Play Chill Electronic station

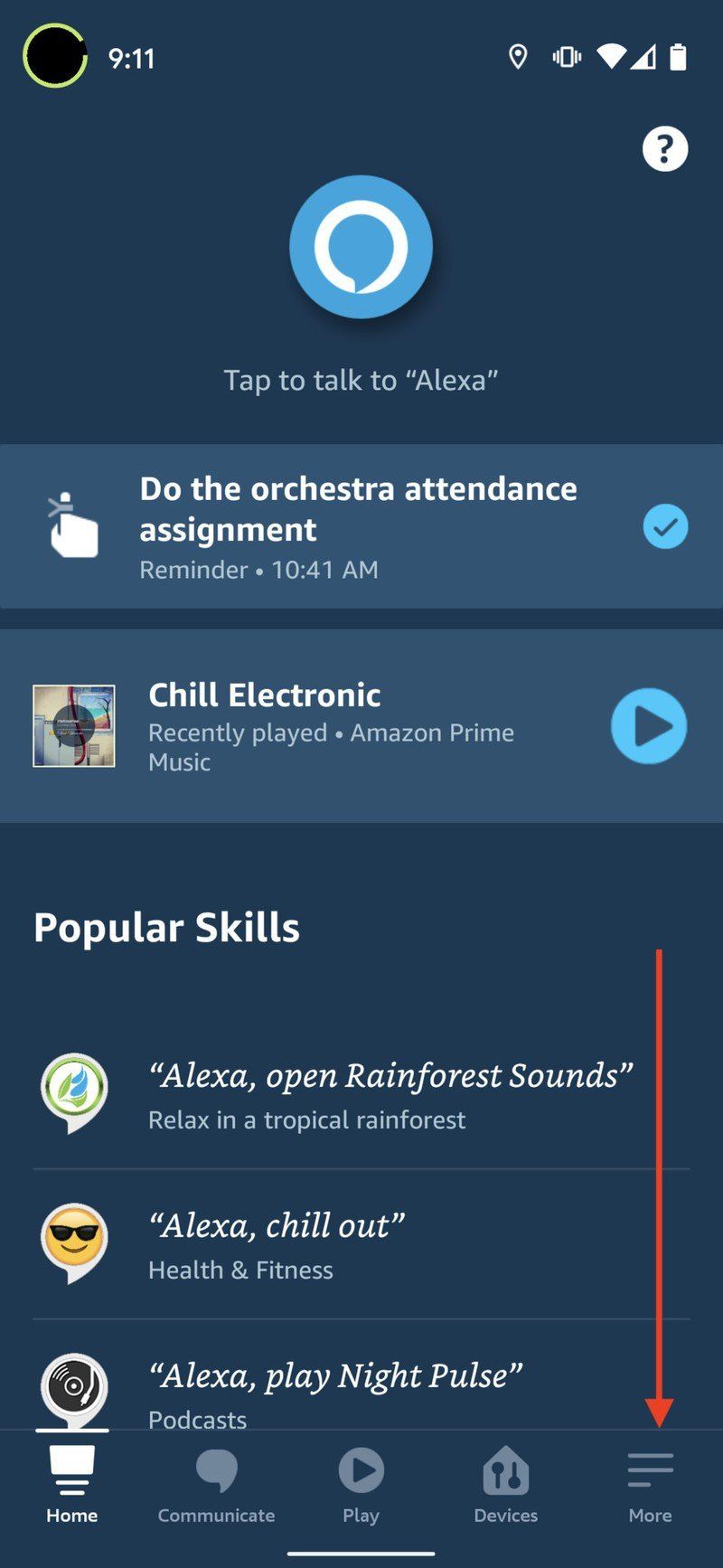click(x=649, y=726)
